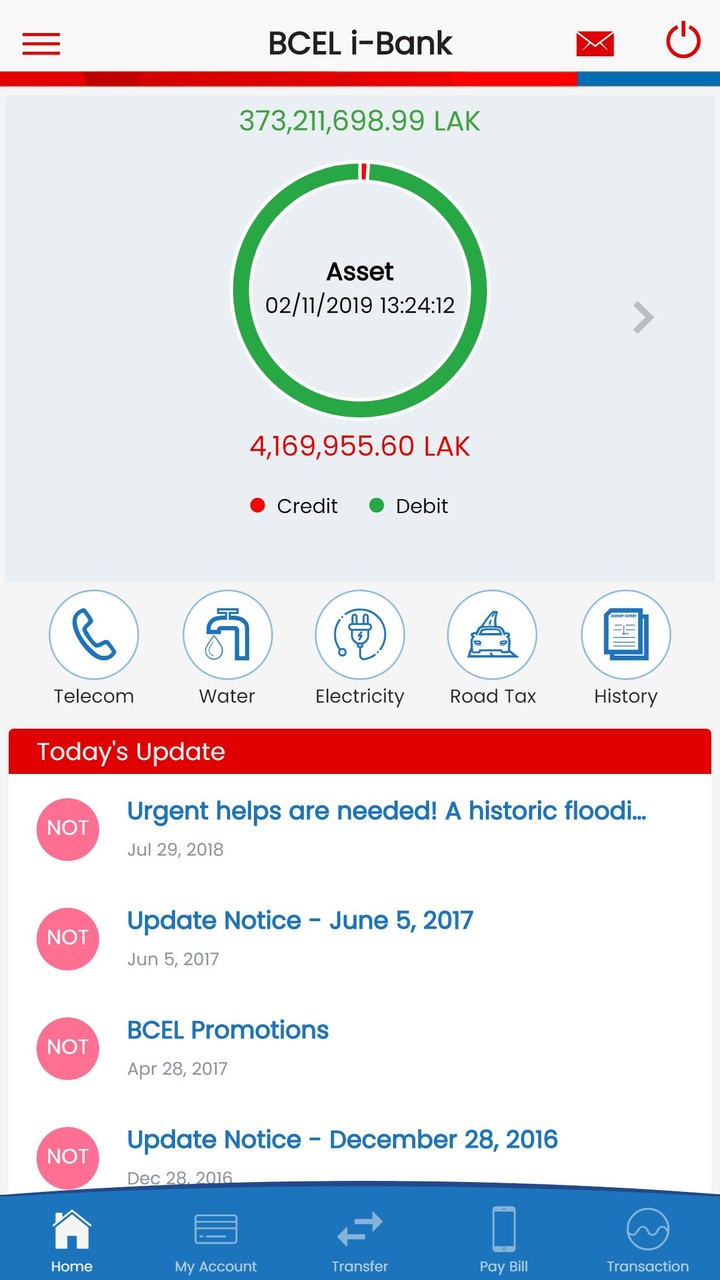
Task: Open the mail/messages envelope icon
Action: tap(595, 43)
